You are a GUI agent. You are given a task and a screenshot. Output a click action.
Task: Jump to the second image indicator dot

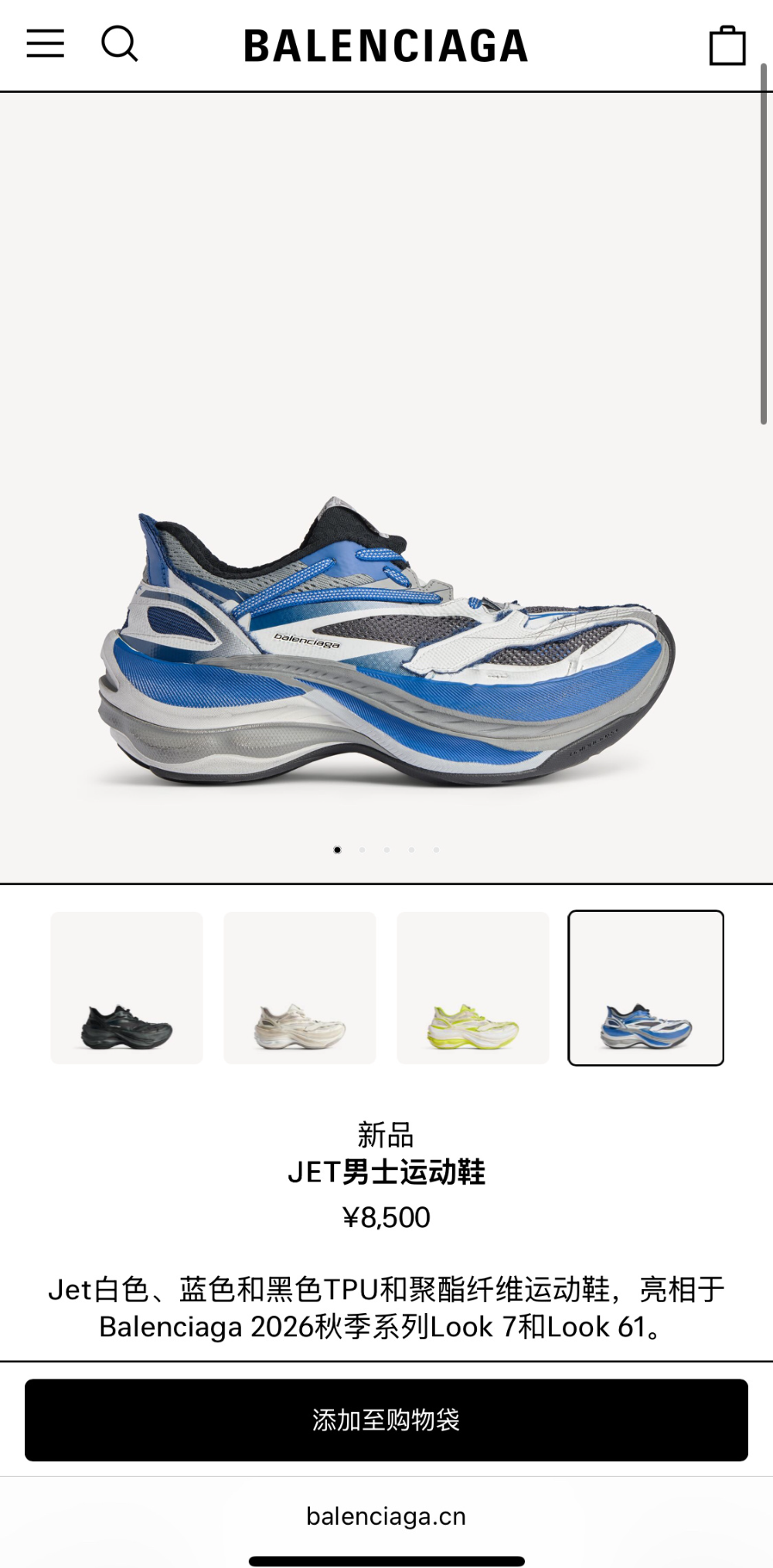coord(362,849)
